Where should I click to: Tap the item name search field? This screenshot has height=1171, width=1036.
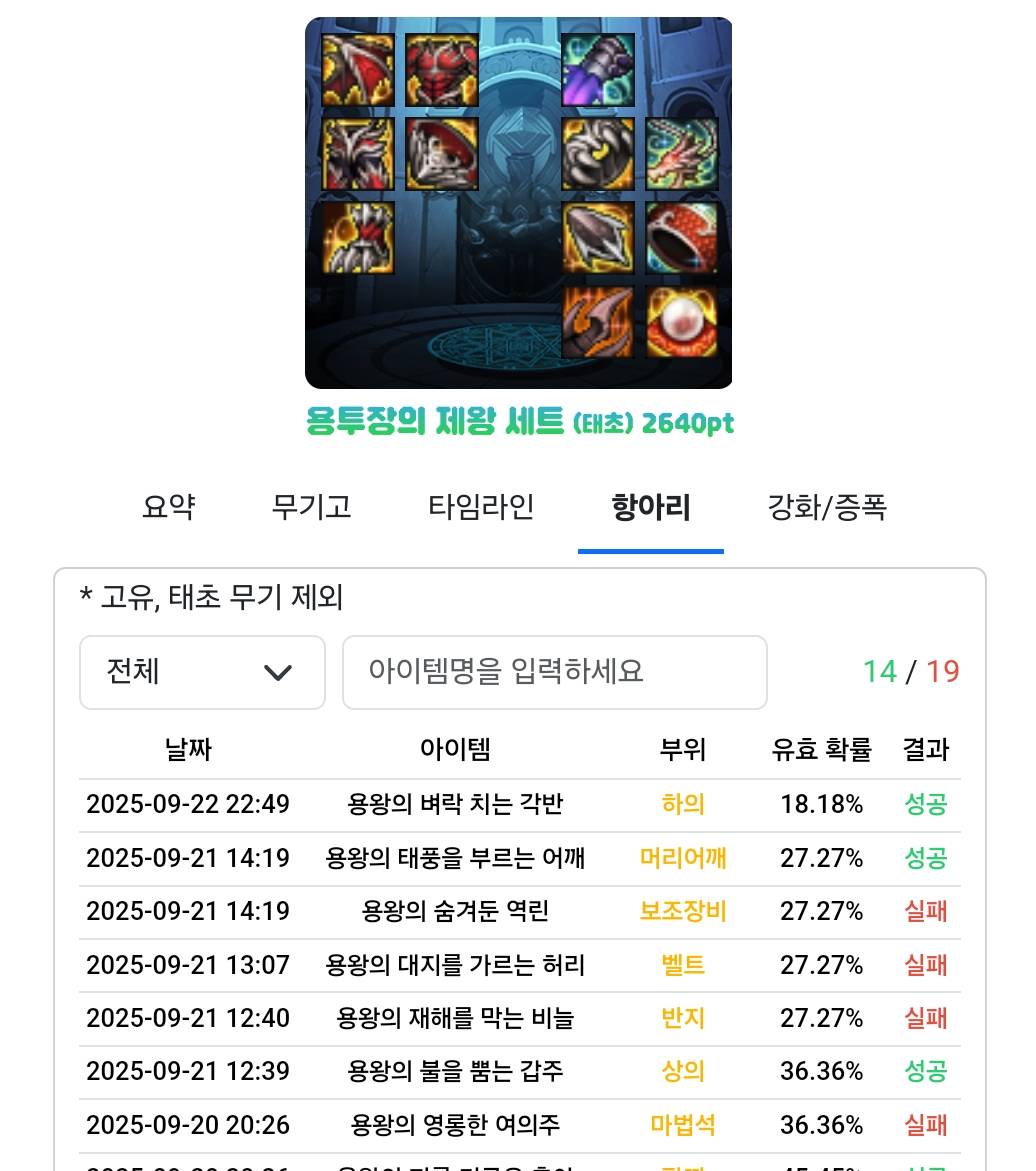[554, 672]
